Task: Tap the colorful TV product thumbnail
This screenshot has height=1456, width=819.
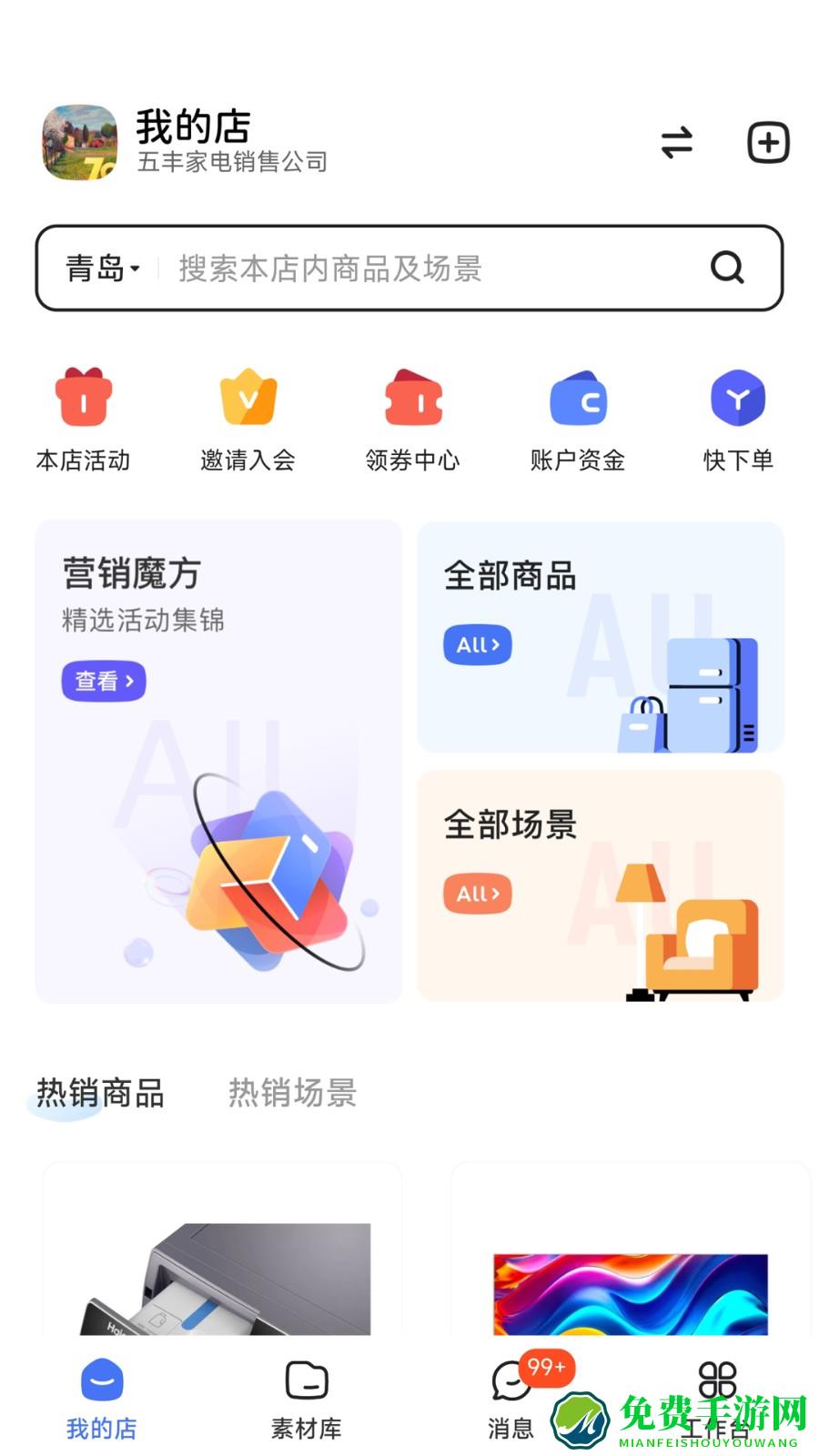Action: (x=630, y=1292)
